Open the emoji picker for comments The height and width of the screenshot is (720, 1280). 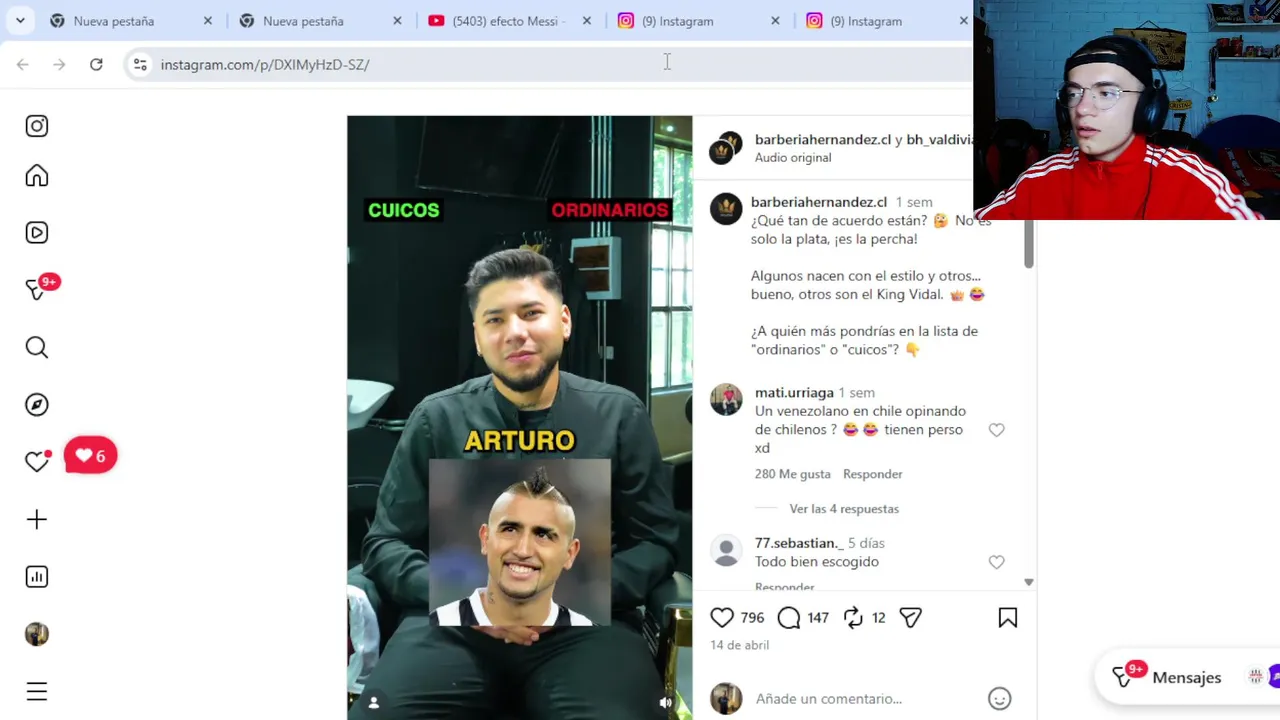(x=999, y=698)
